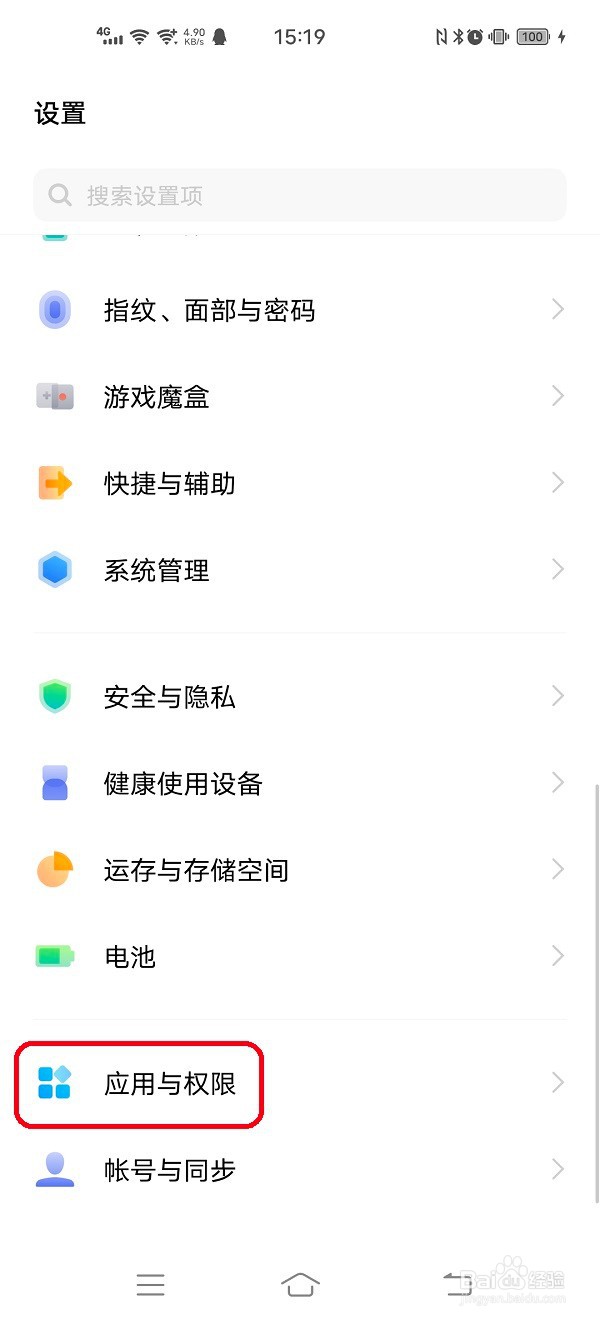Image resolution: width=600 pixels, height=1320 pixels.
Task: Open 电池 settings
Action: [300, 957]
